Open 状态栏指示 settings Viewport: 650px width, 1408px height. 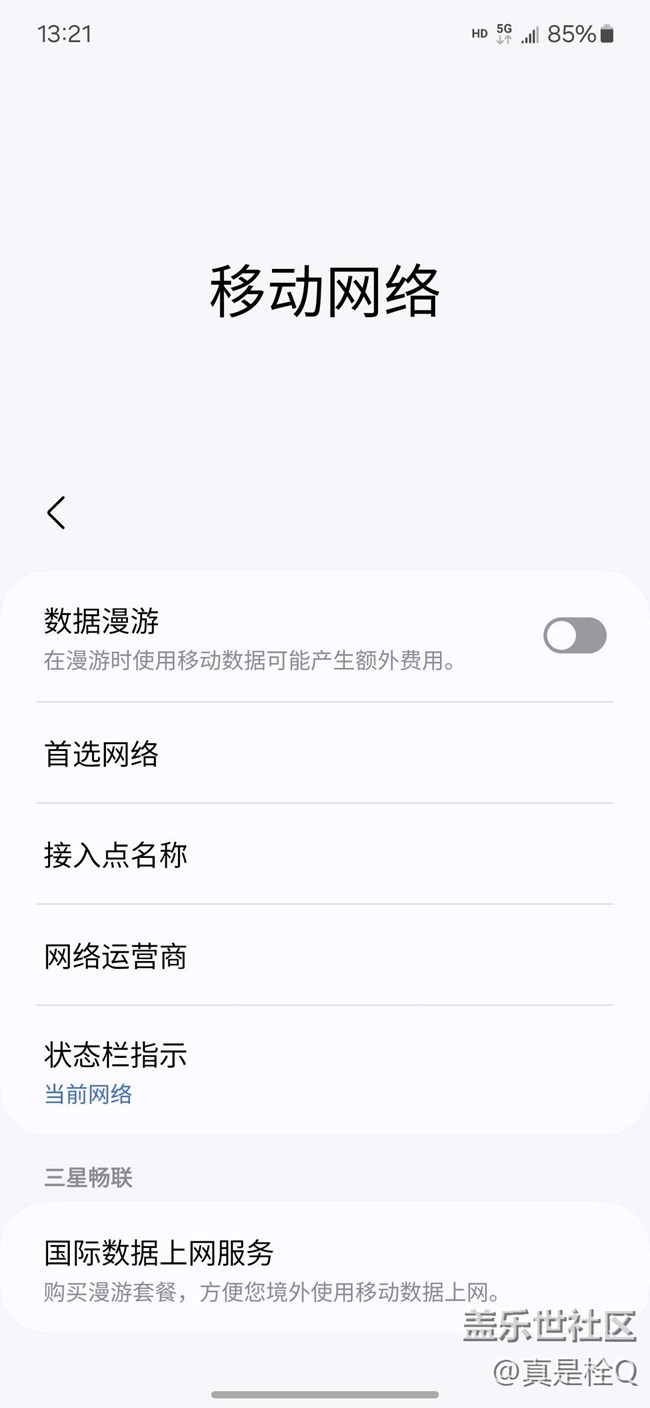(x=324, y=1072)
